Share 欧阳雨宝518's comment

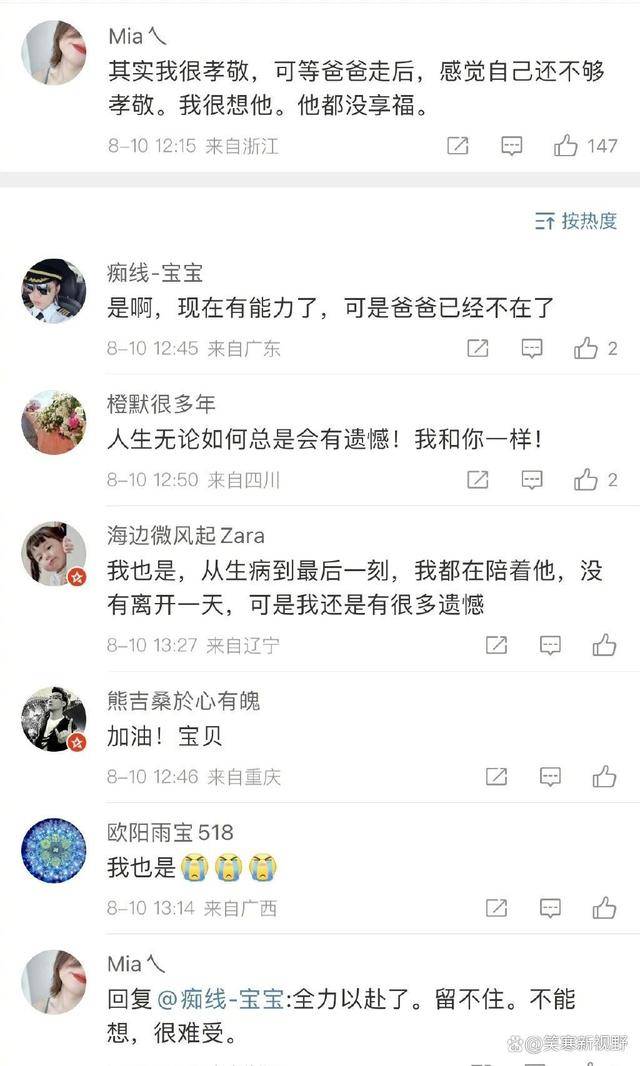pyautogui.click(x=496, y=908)
